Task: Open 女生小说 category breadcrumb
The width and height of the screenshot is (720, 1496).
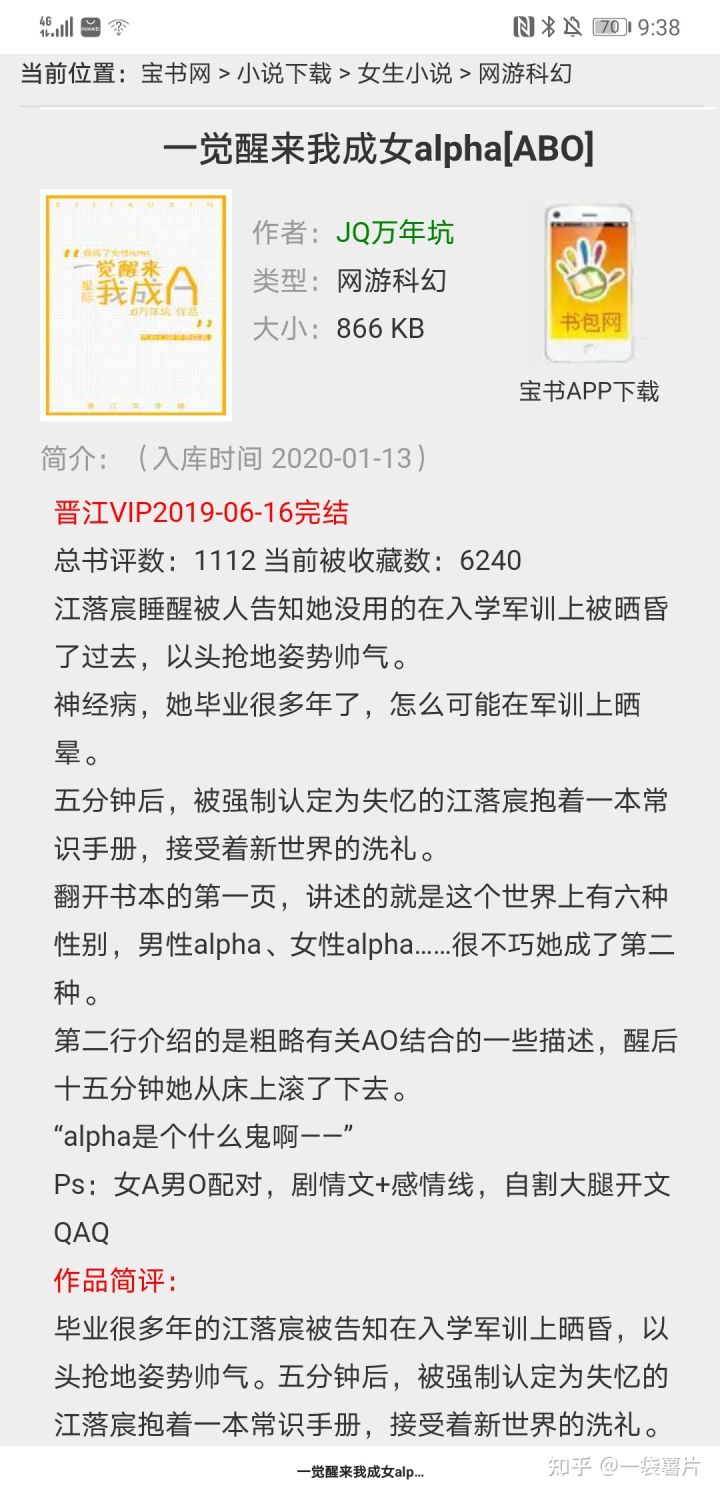Action: pyautogui.click(x=405, y=73)
